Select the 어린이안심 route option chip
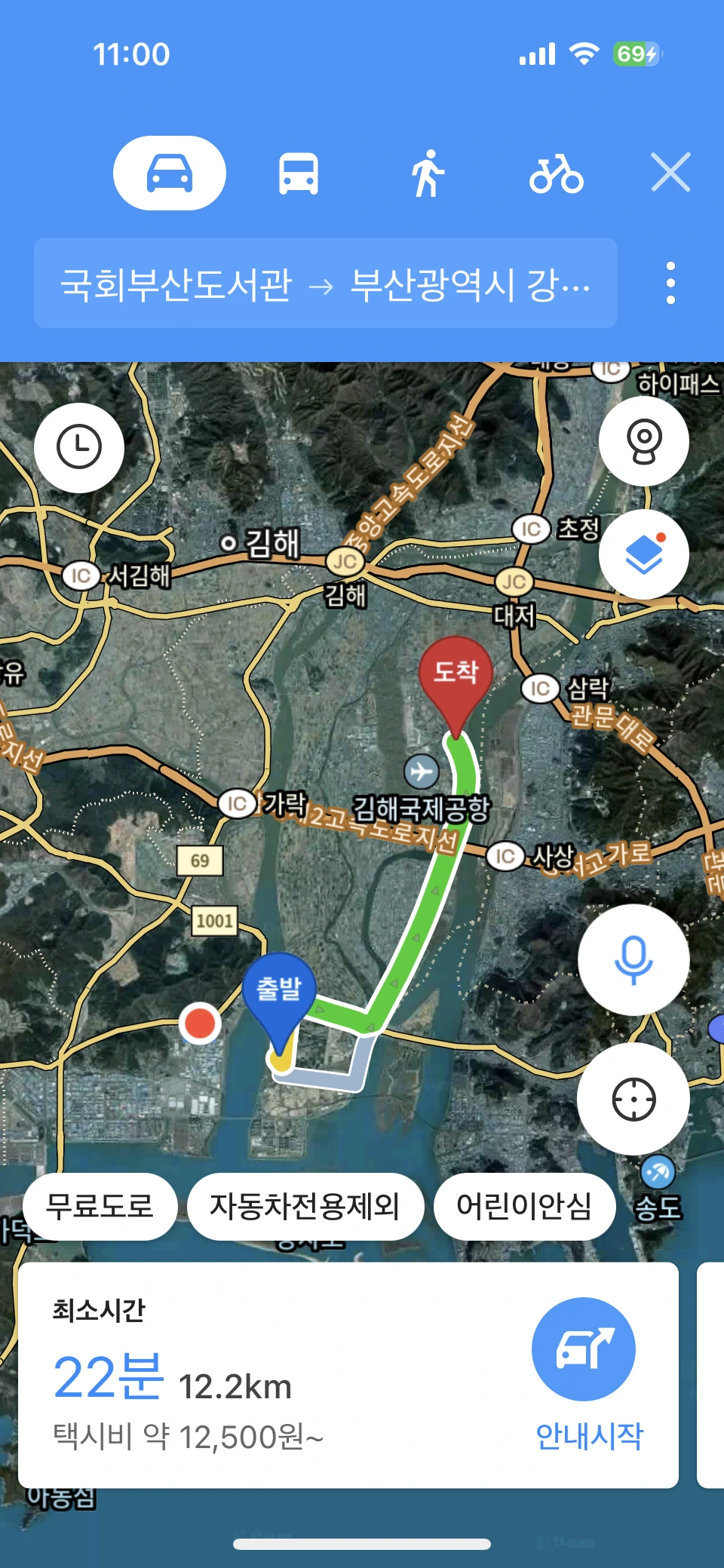The width and height of the screenshot is (724, 1568). 524,1207
